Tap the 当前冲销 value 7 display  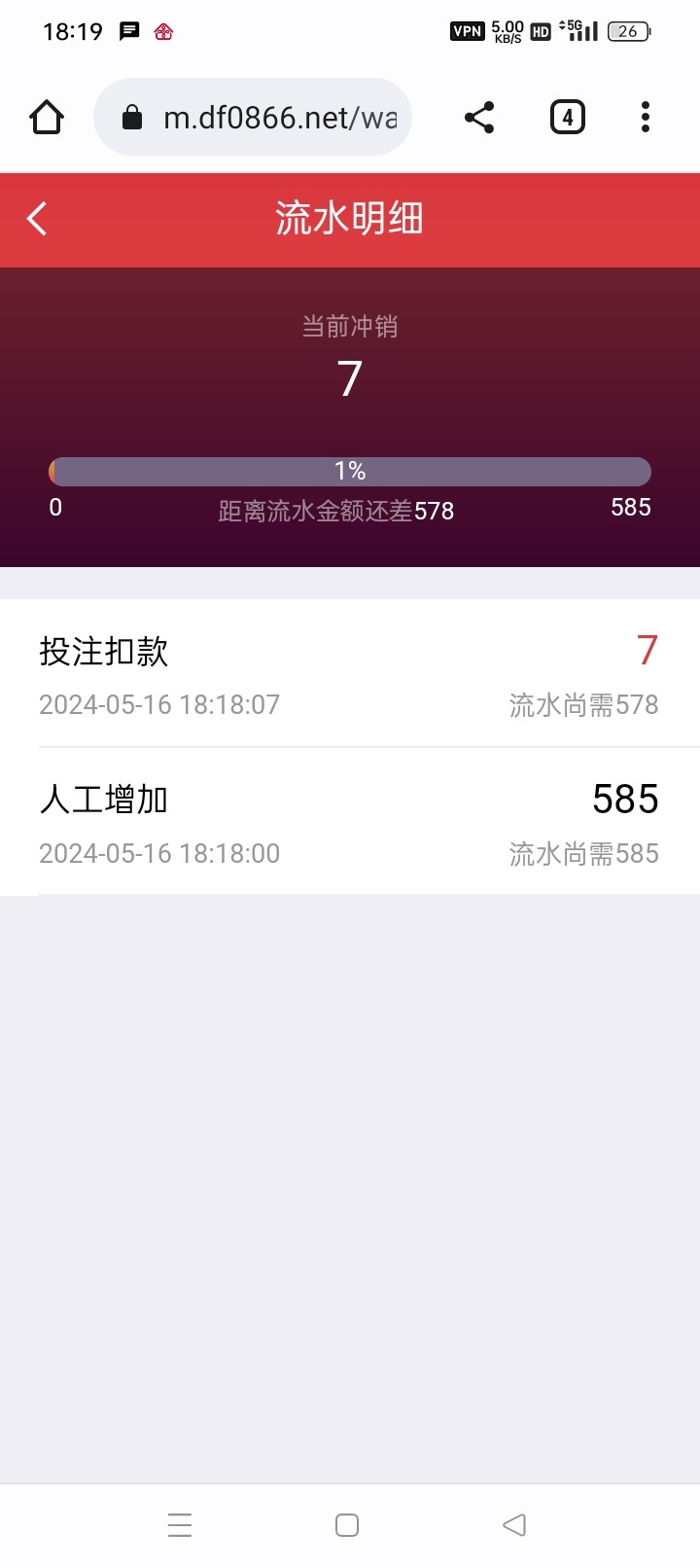pyautogui.click(x=350, y=378)
